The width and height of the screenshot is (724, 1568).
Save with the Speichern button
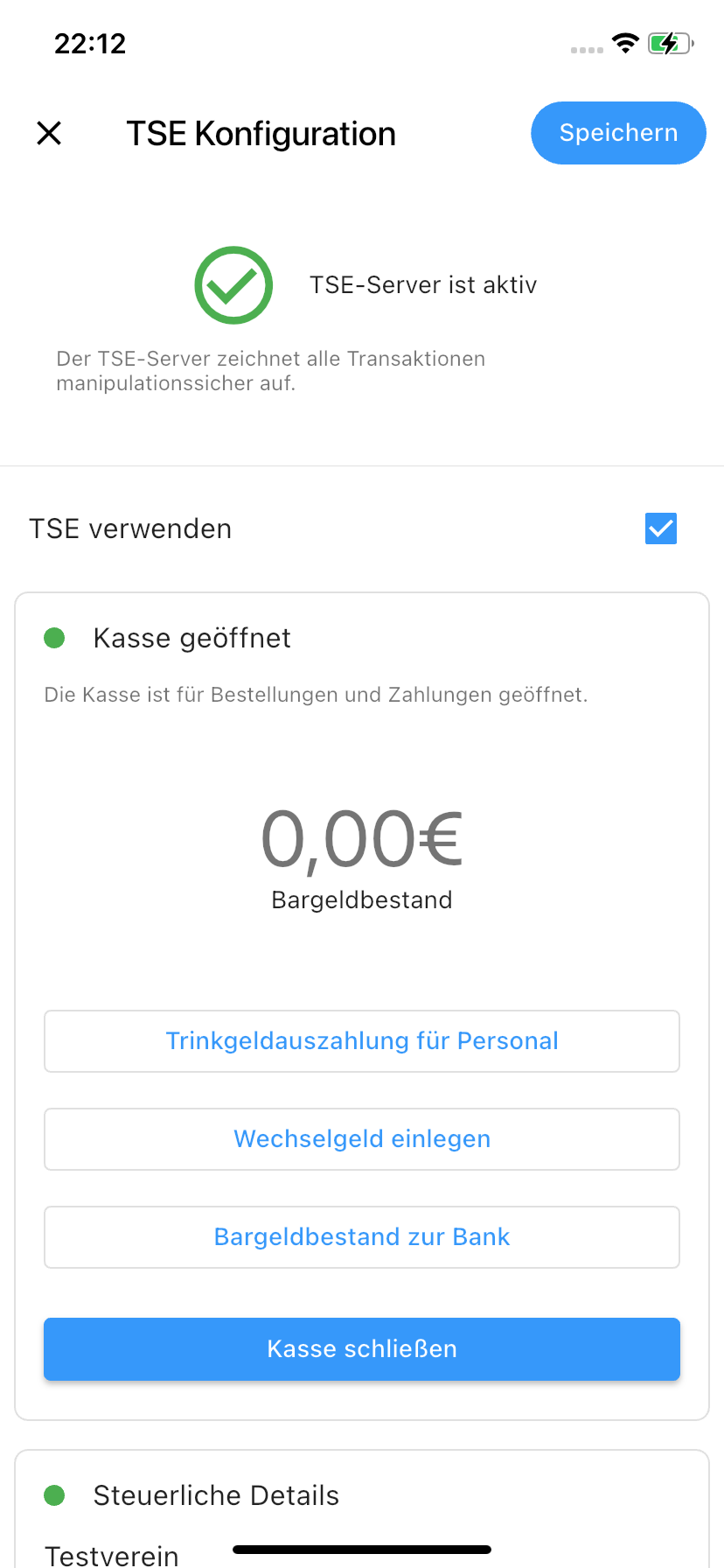click(x=618, y=133)
